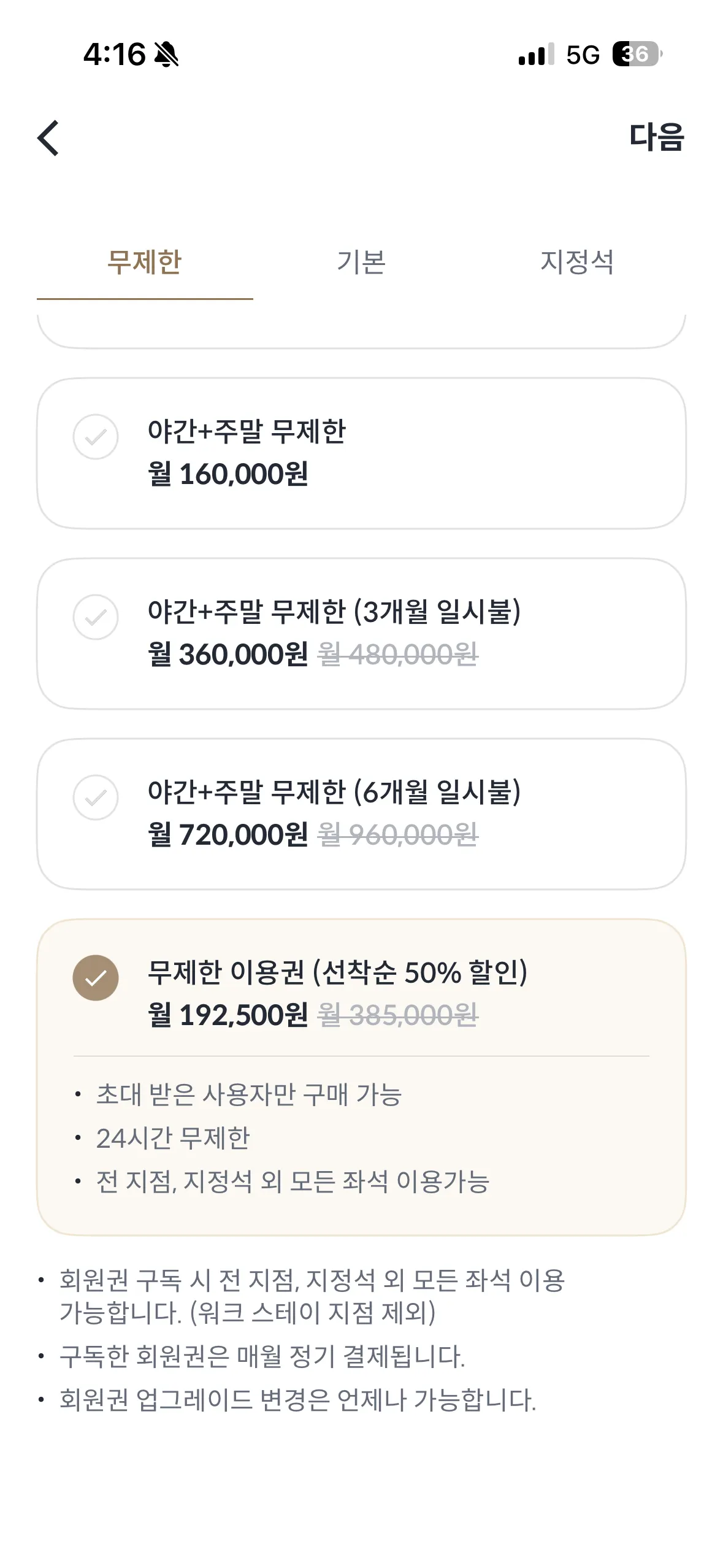This screenshot has width=723, height=1568.
Task: Switch to the 기본 tab
Action: pos(361,263)
